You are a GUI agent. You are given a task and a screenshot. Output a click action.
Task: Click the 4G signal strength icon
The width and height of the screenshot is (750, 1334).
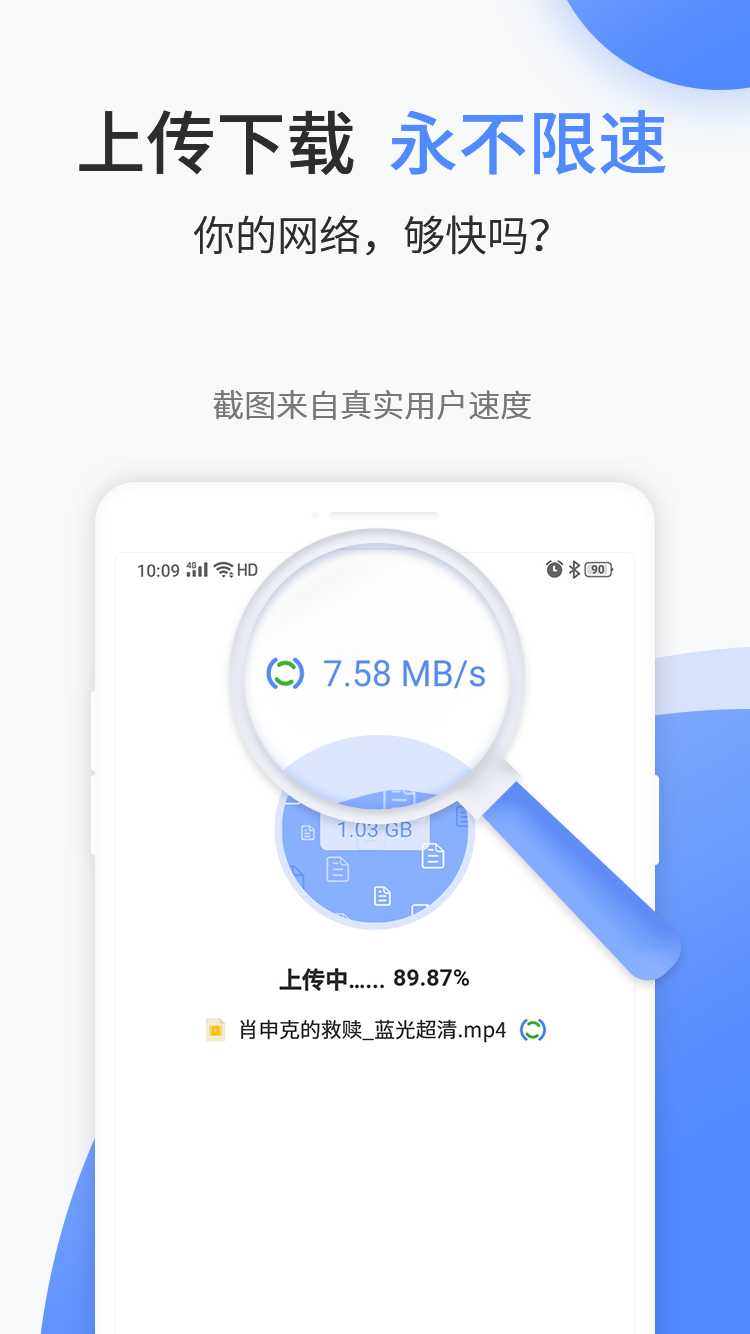point(198,570)
